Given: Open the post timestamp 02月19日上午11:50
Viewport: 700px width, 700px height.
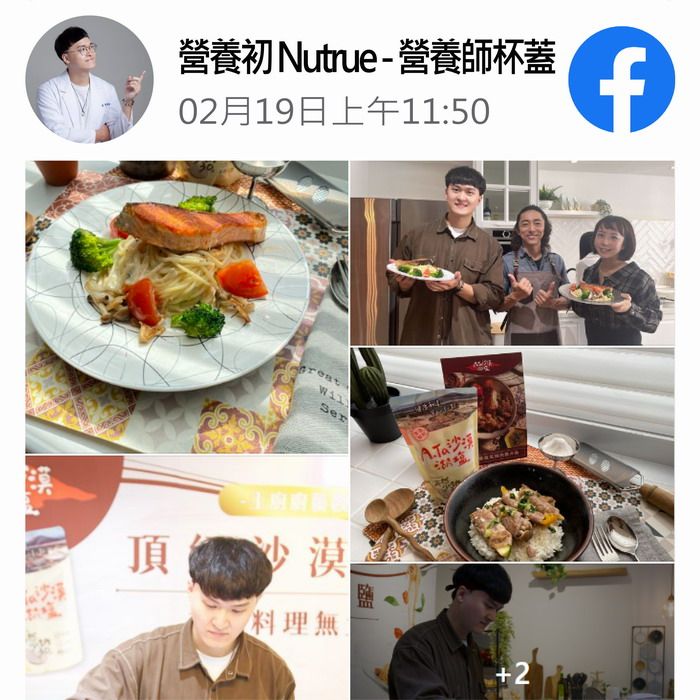Looking at the screenshot, I should pos(334,111).
